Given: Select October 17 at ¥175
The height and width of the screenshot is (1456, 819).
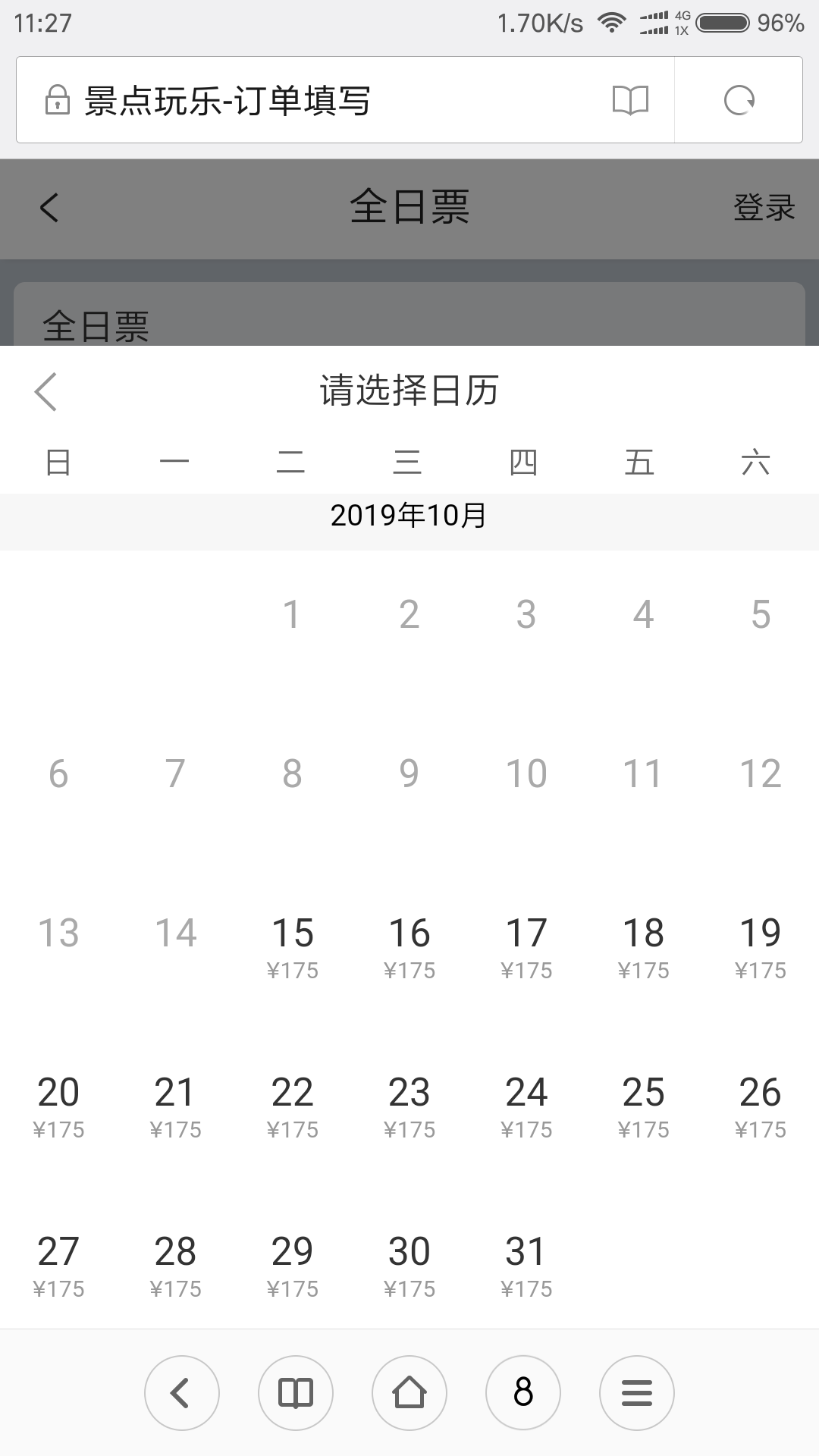Looking at the screenshot, I should (x=526, y=948).
